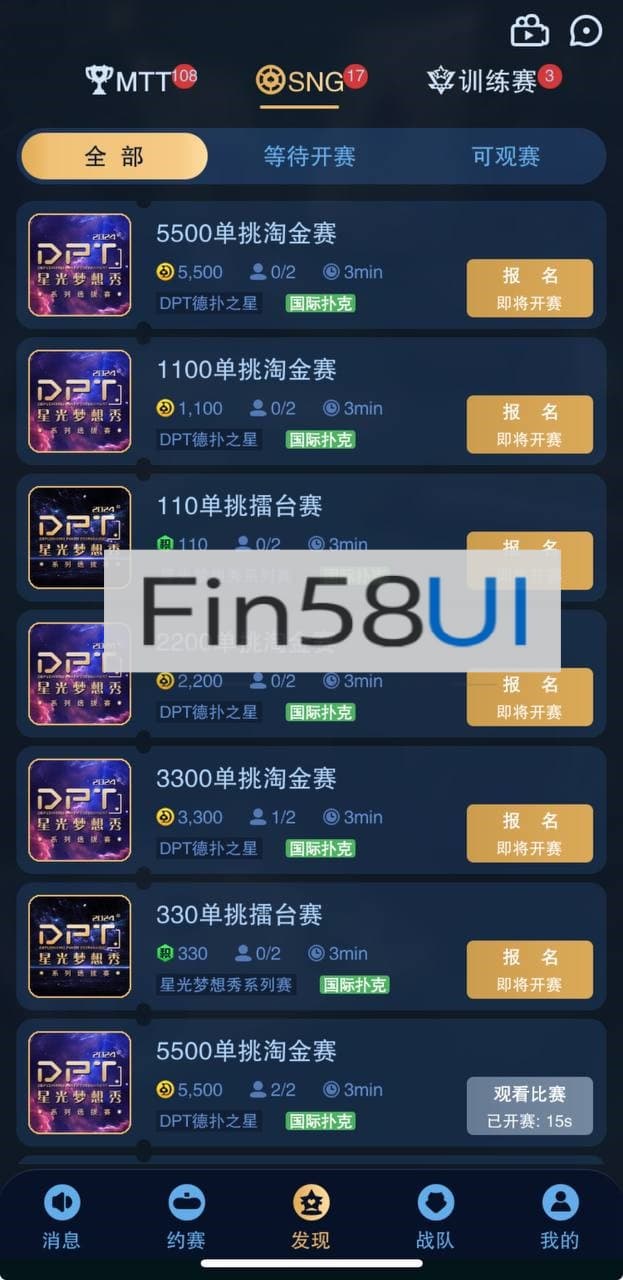623x1280 pixels.
Task: Filter by 可观赛
Action: (x=505, y=156)
